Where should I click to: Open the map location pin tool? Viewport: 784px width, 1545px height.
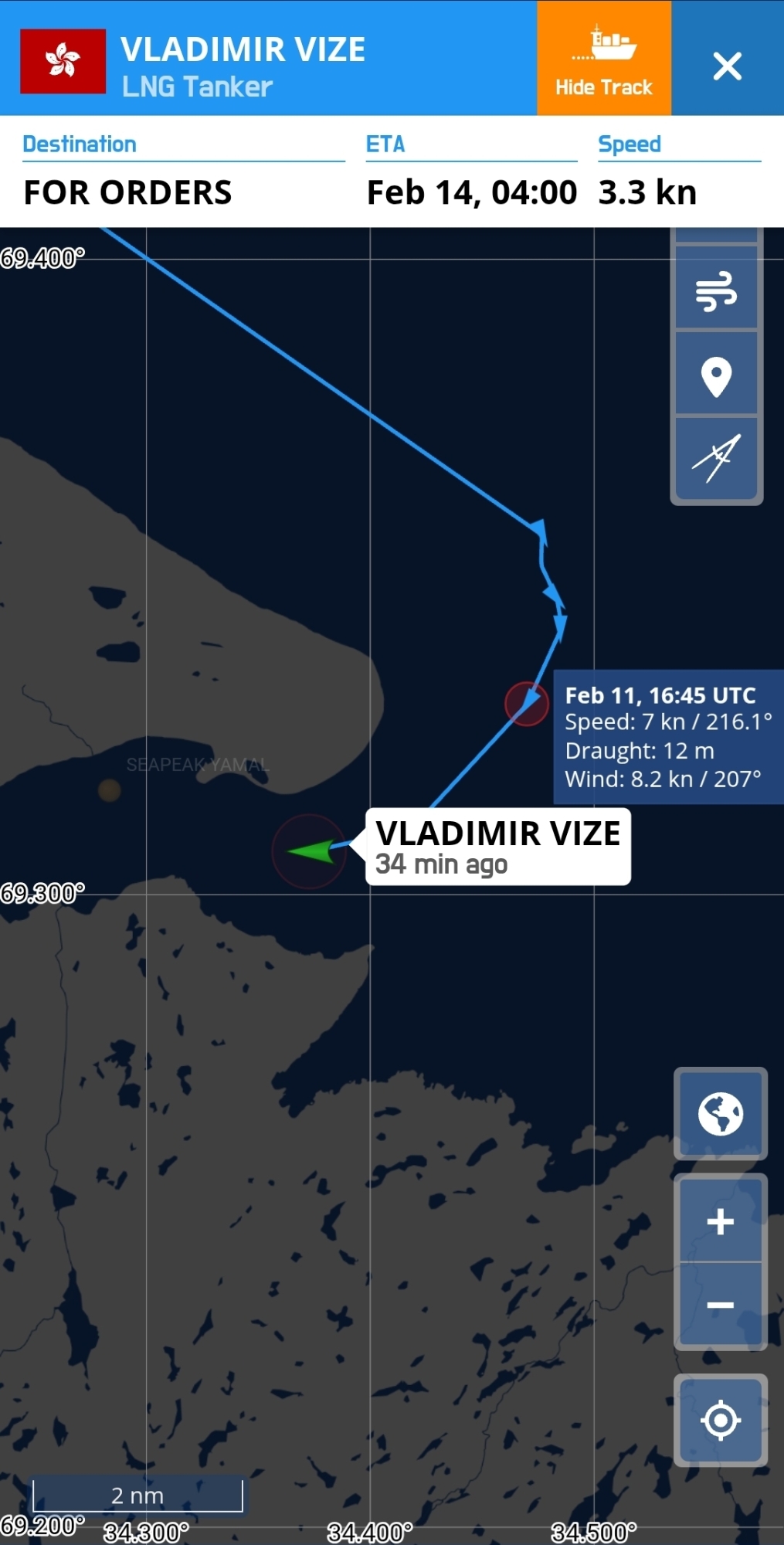716,377
